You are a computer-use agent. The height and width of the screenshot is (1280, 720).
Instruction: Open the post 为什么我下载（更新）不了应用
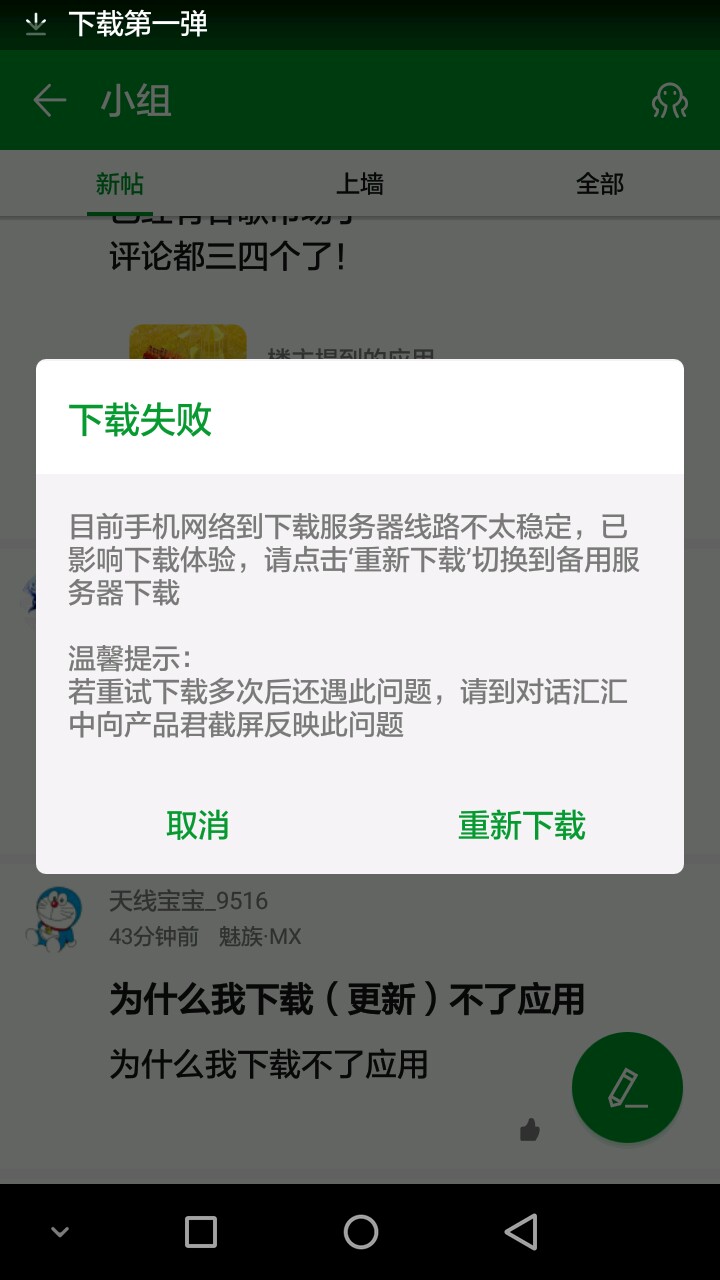[347, 999]
